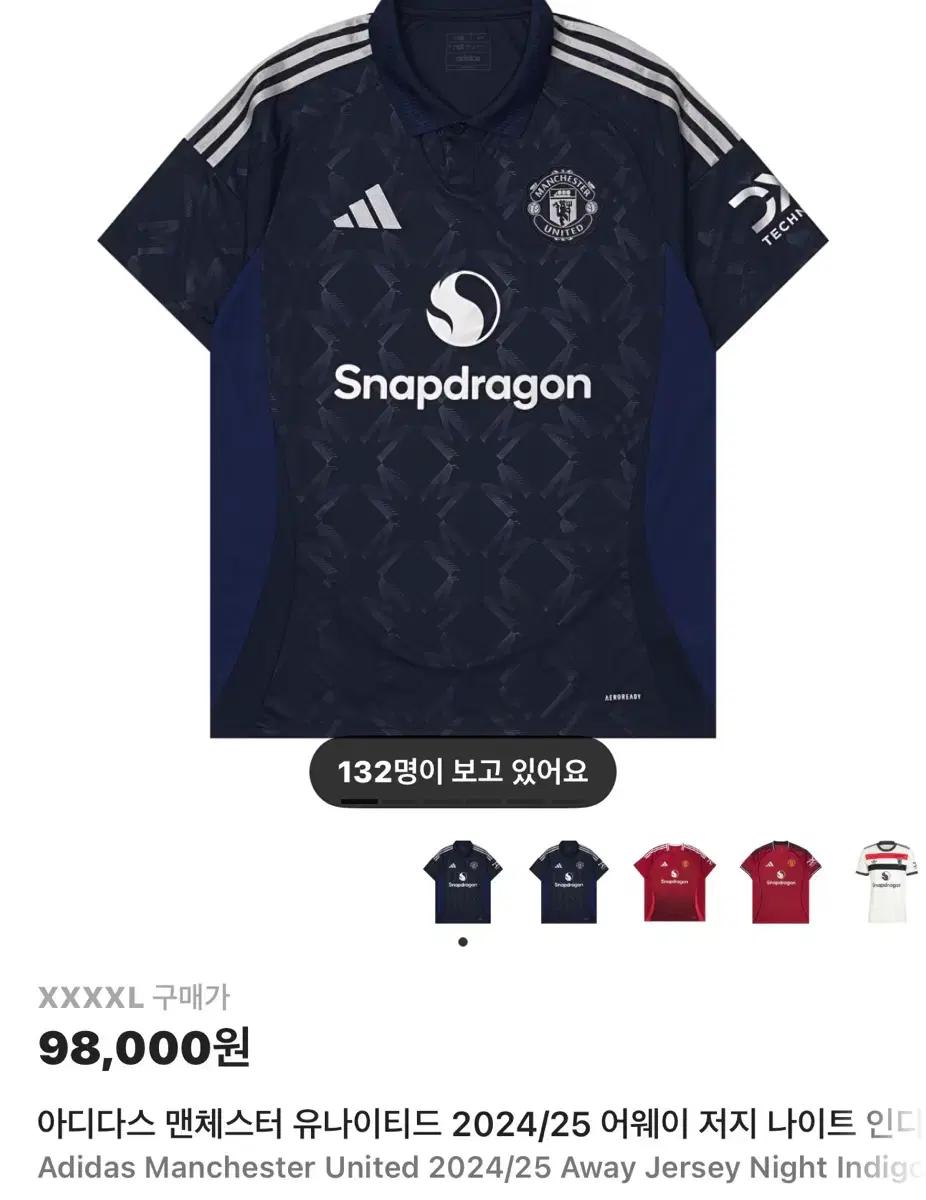Select the second navy jersey thumbnail
The width and height of the screenshot is (926, 1200).
click(x=568, y=881)
